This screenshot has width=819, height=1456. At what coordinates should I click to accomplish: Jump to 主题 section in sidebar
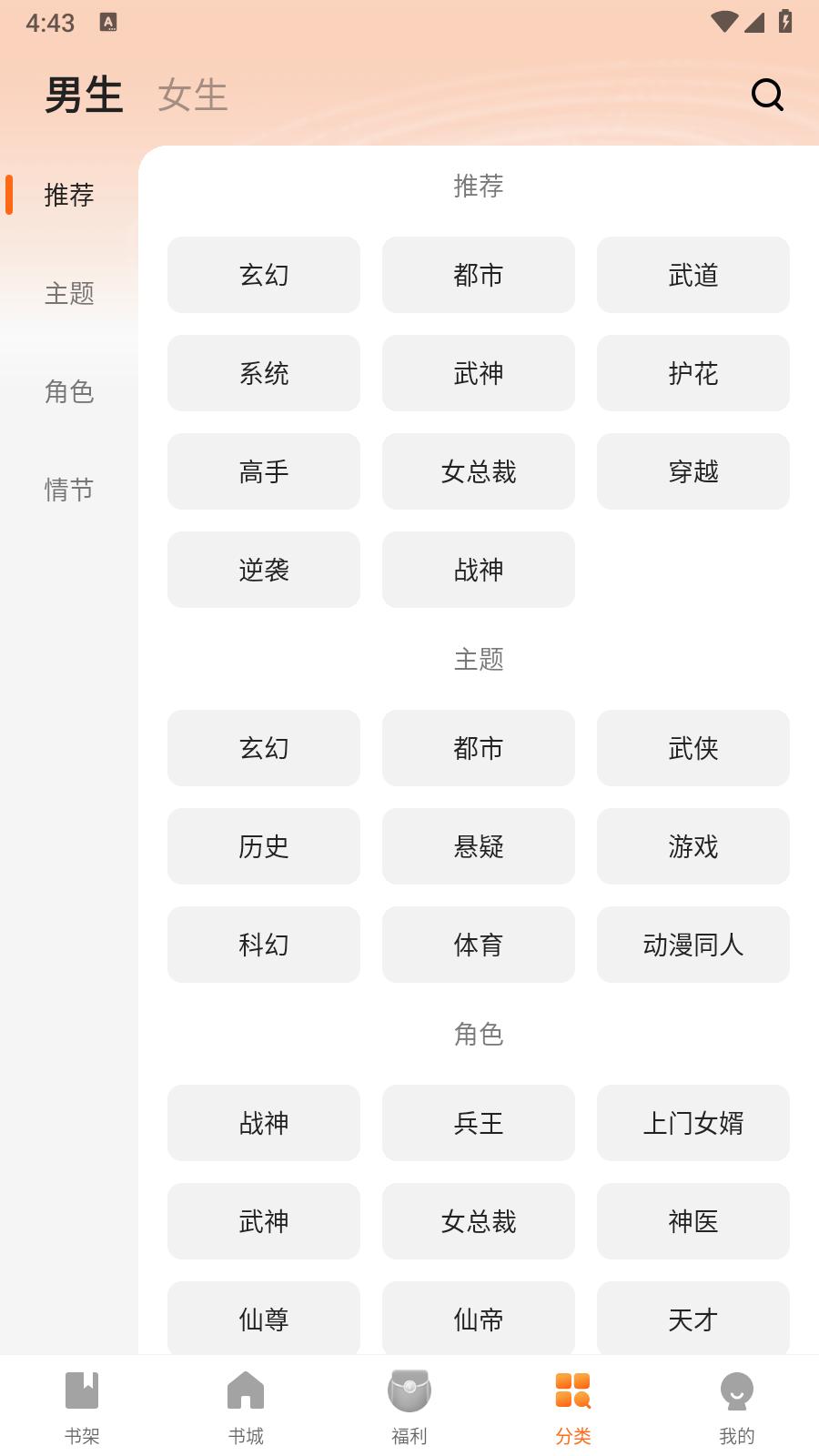68,294
